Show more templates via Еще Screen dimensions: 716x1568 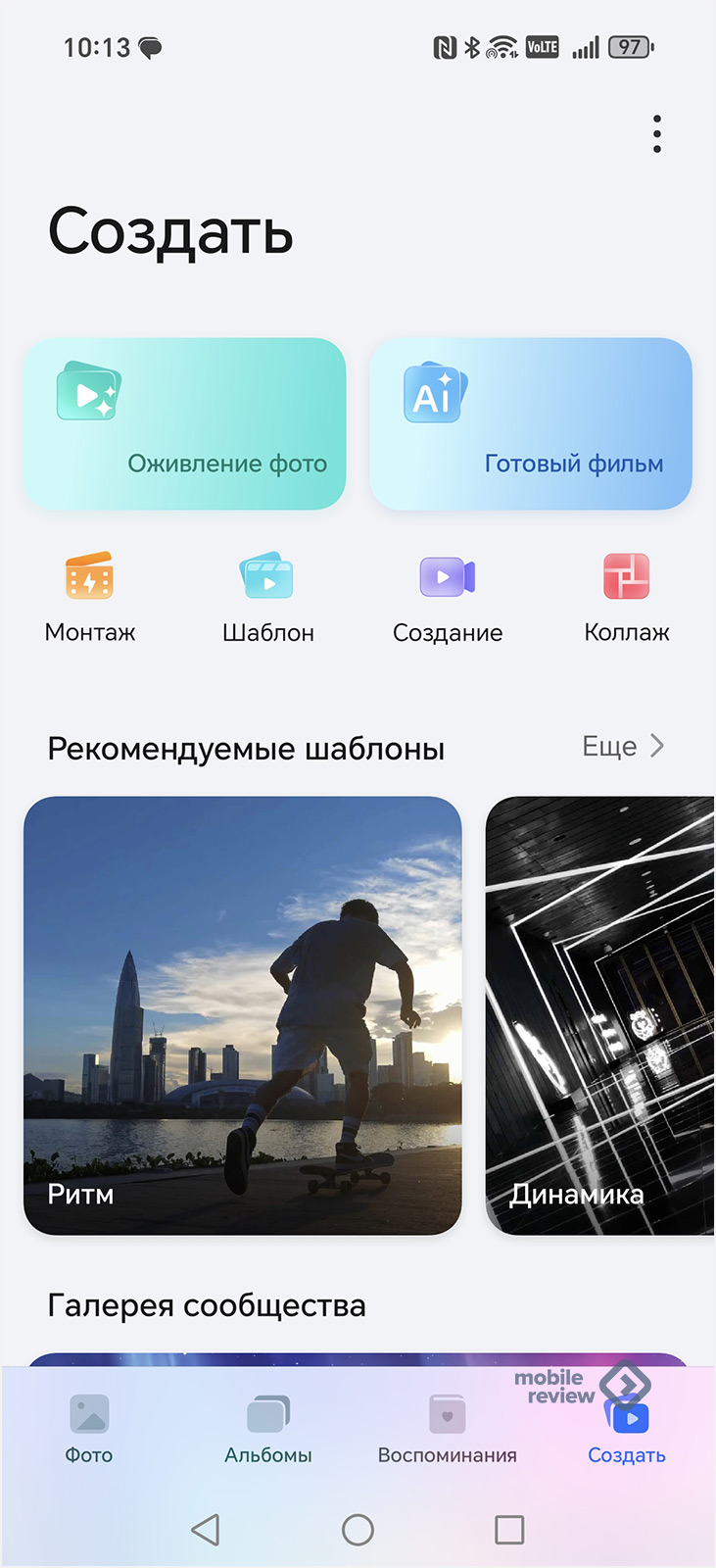(x=624, y=747)
